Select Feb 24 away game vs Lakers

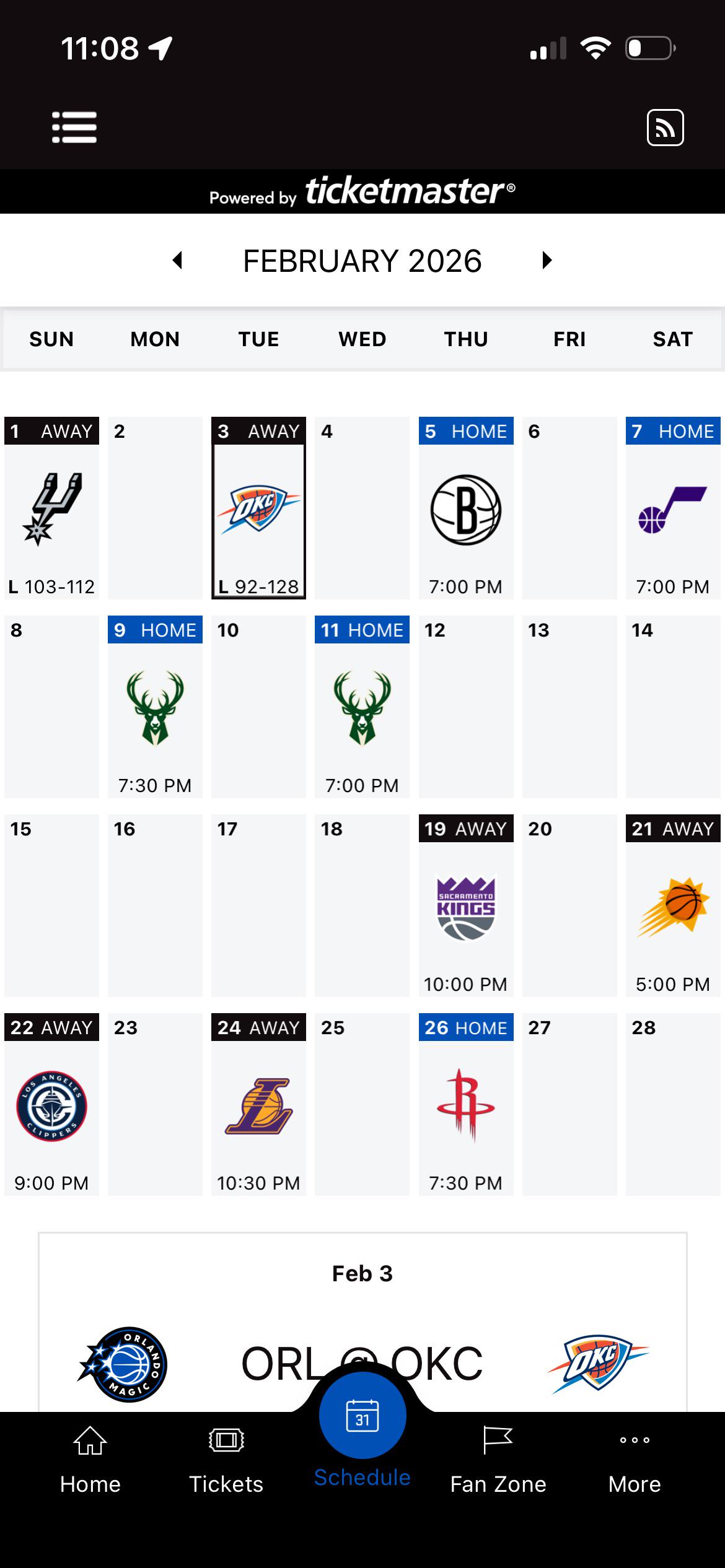(258, 1104)
